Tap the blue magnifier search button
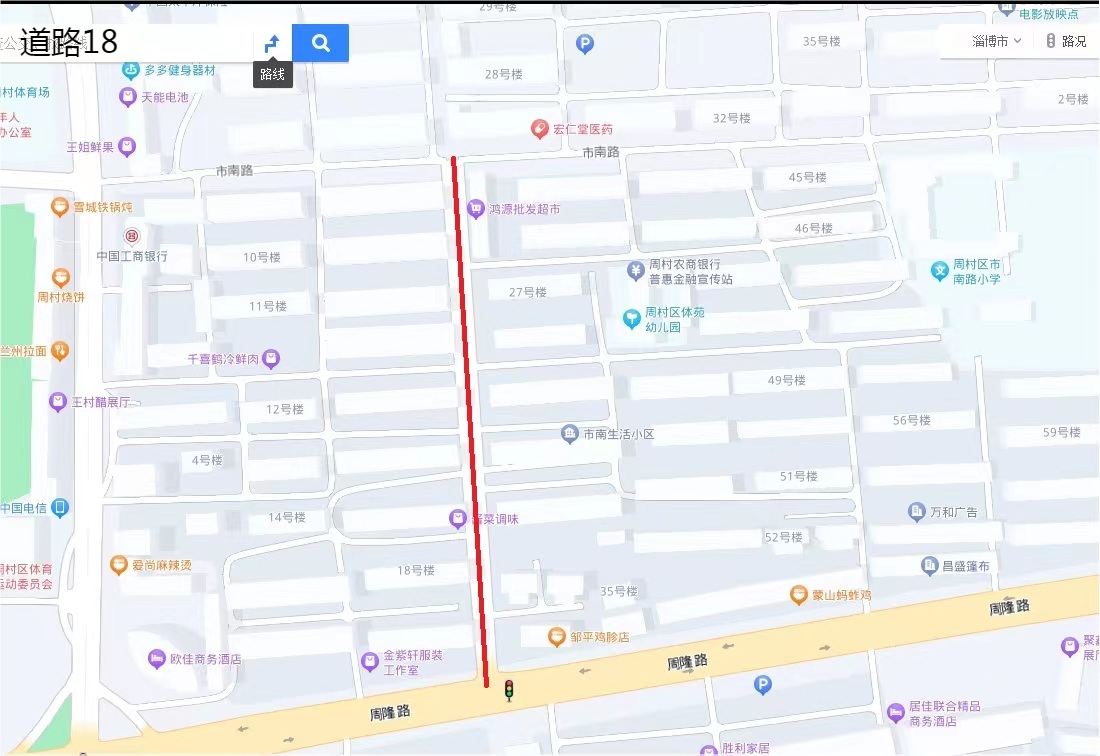 (320, 43)
